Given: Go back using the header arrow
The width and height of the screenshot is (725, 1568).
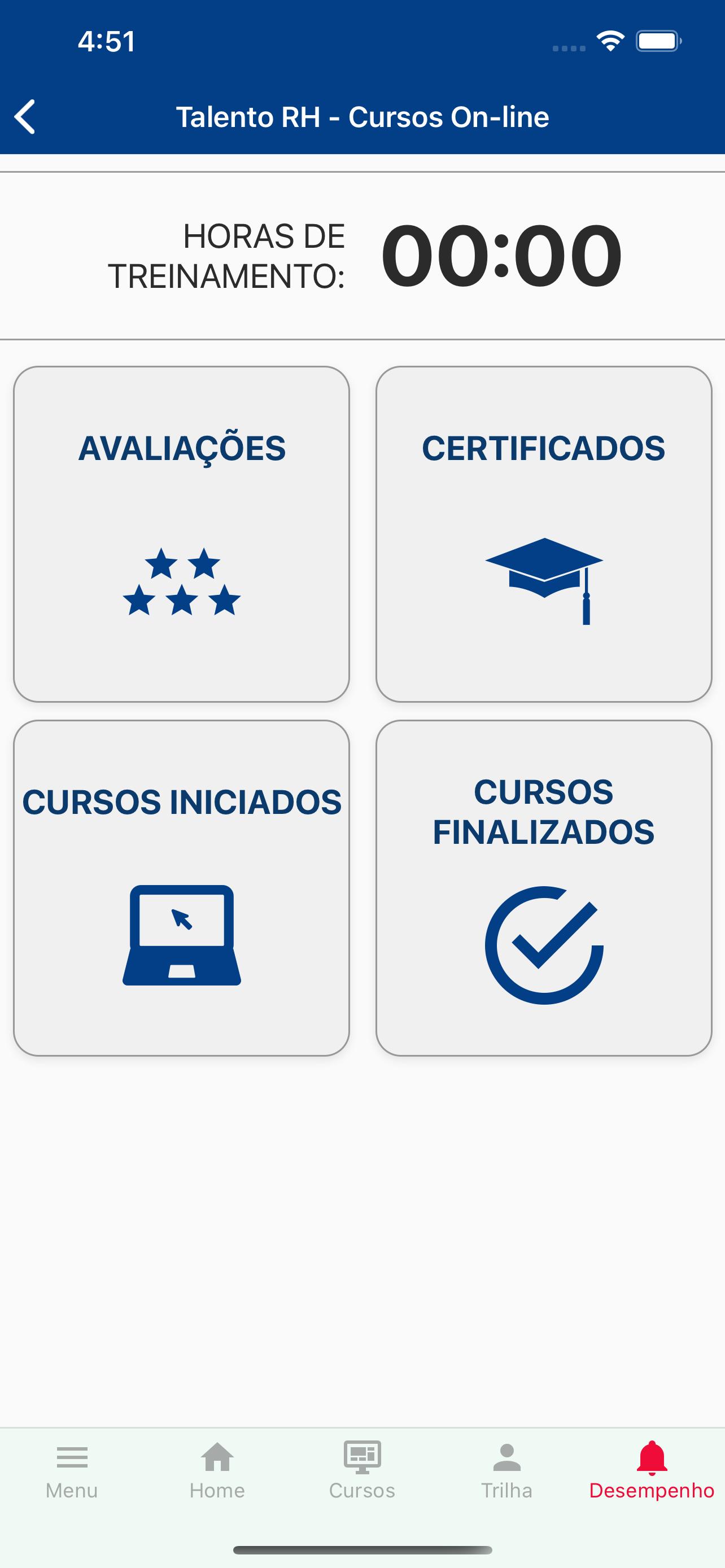Looking at the screenshot, I should [25, 116].
